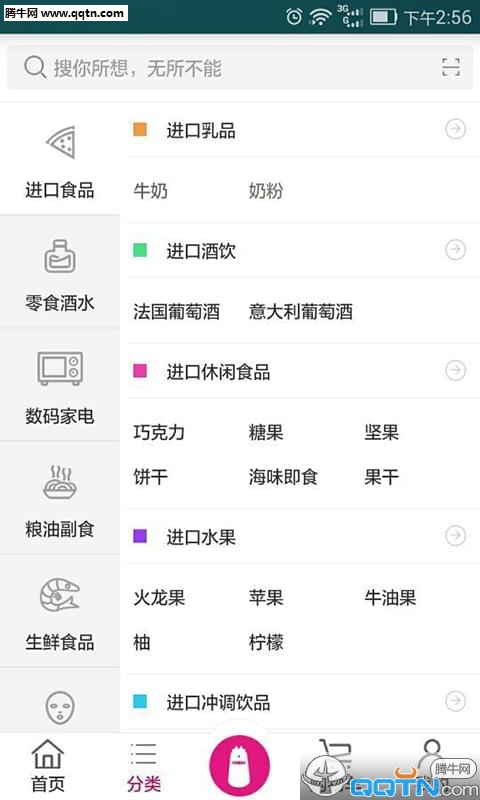Viewport: 480px width, 800px height.
Task: Open the search box at the top
Action: pos(240,67)
